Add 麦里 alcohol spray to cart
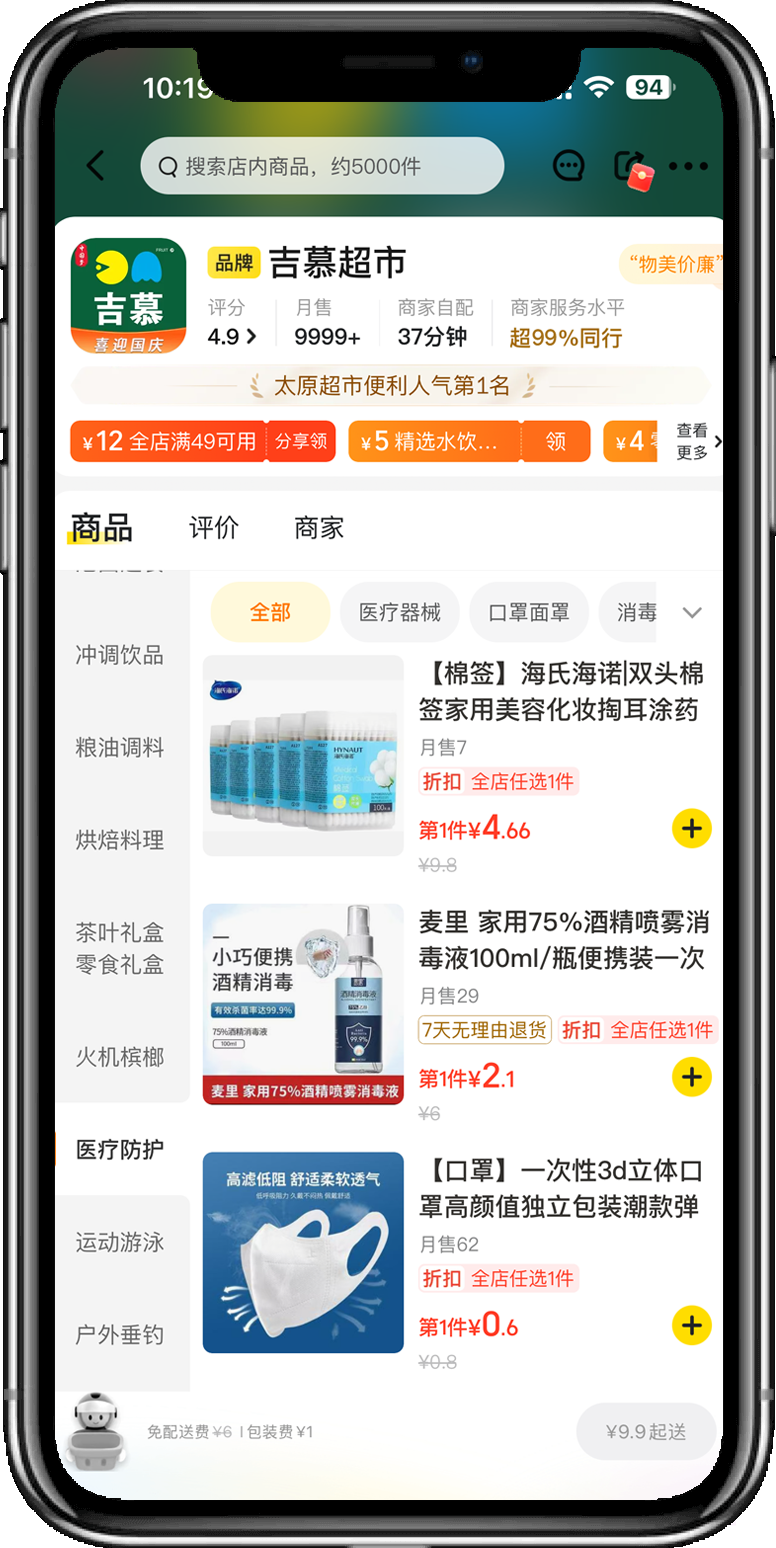 [x=691, y=1077]
